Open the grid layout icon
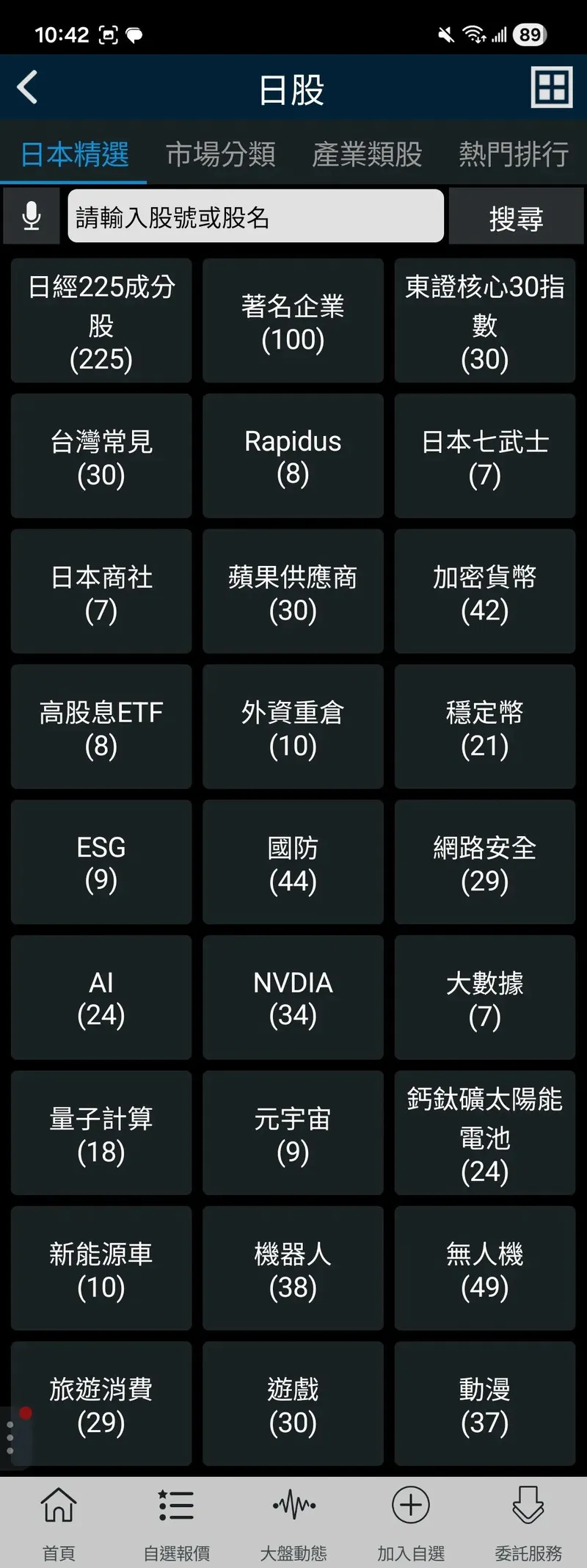 click(551, 88)
